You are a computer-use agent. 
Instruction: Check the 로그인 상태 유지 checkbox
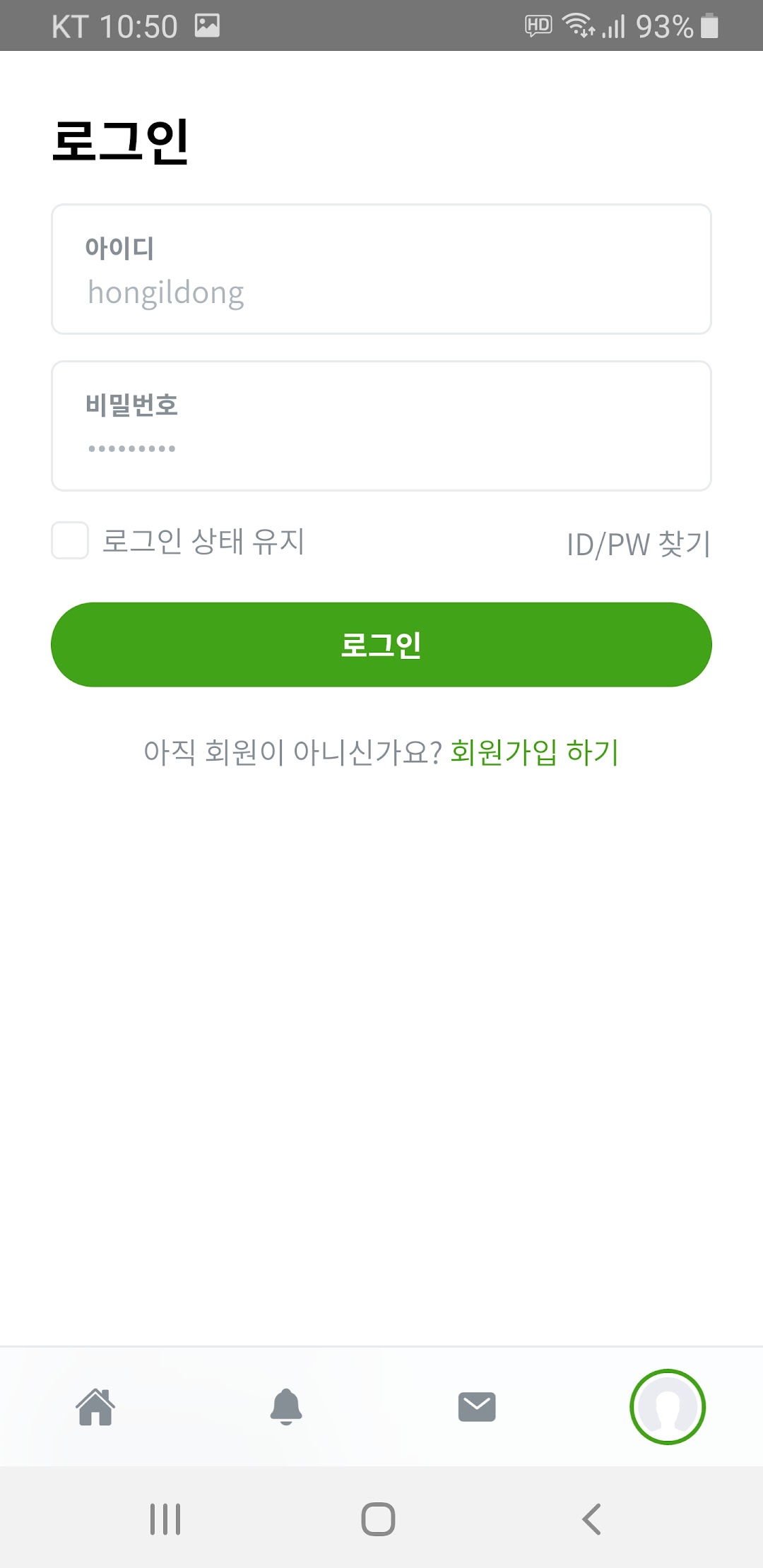(70, 540)
